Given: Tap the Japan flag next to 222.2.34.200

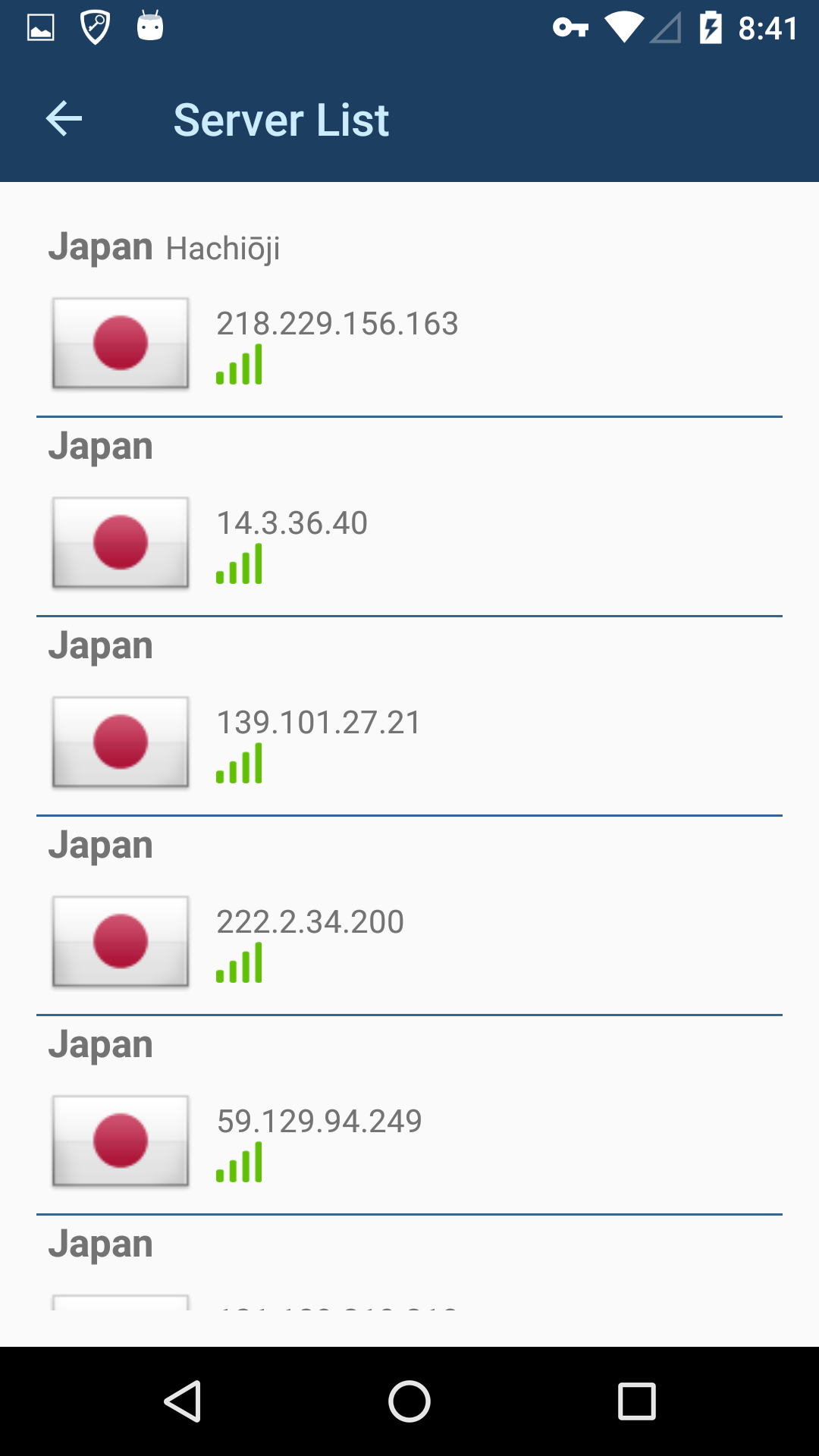Looking at the screenshot, I should pyautogui.click(x=120, y=942).
